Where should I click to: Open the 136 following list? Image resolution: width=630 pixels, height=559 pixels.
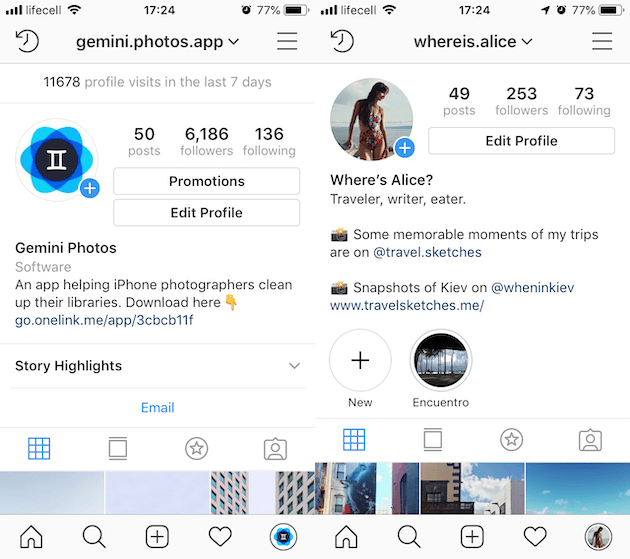[269, 141]
